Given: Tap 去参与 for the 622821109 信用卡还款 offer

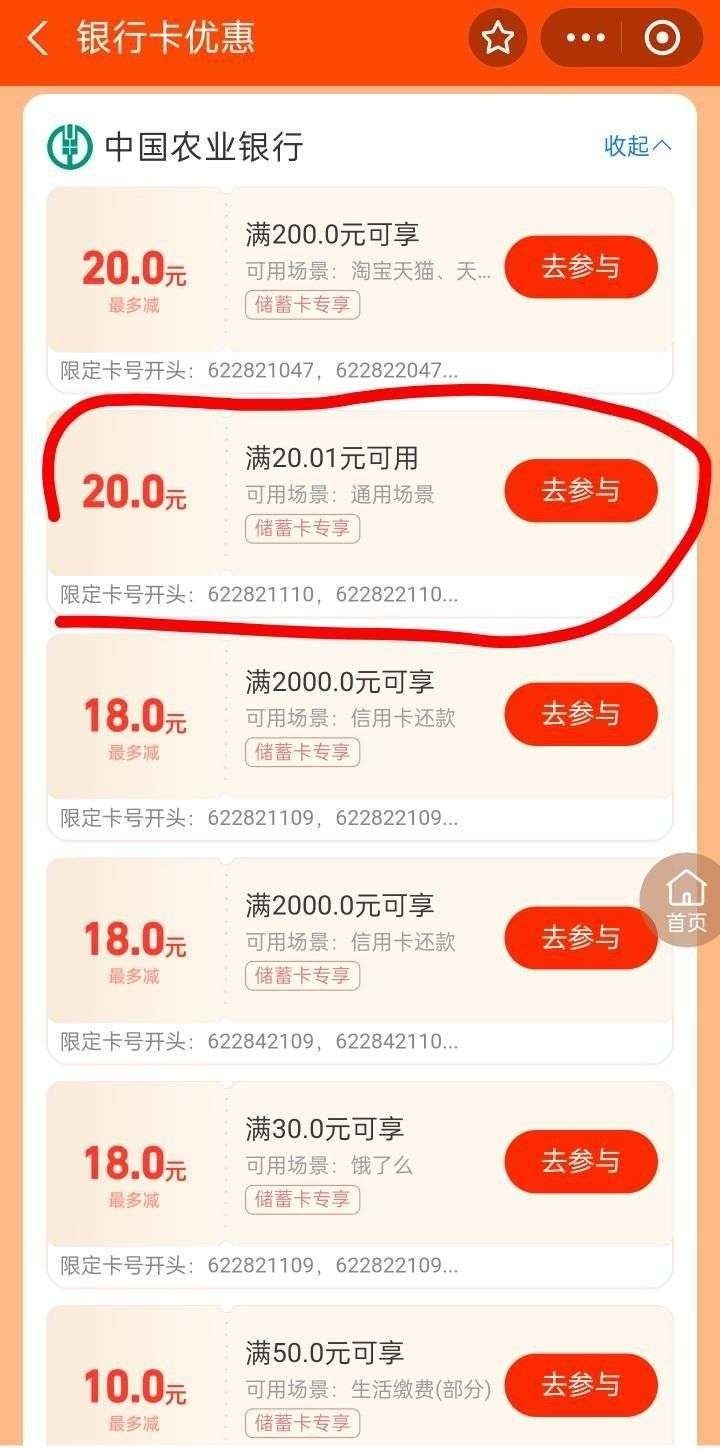Looking at the screenshot, I should click(581, 714).
